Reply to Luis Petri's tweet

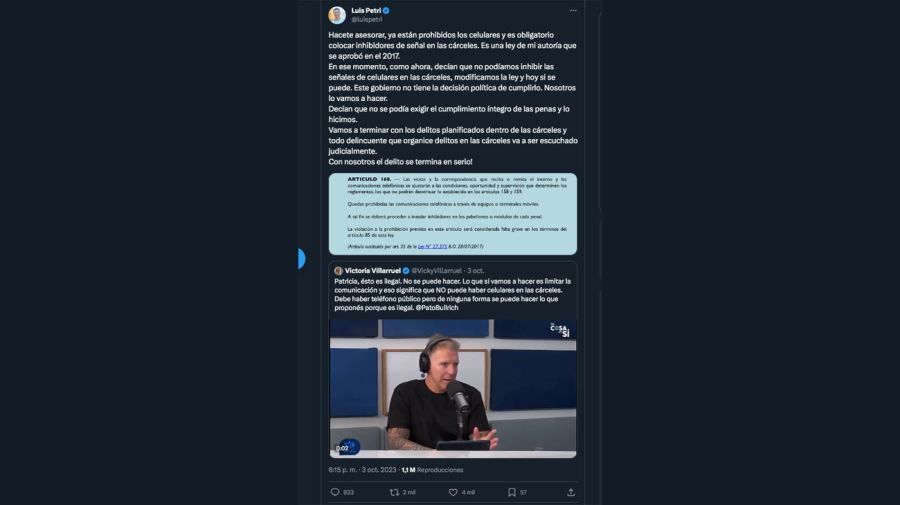[335, 492]
